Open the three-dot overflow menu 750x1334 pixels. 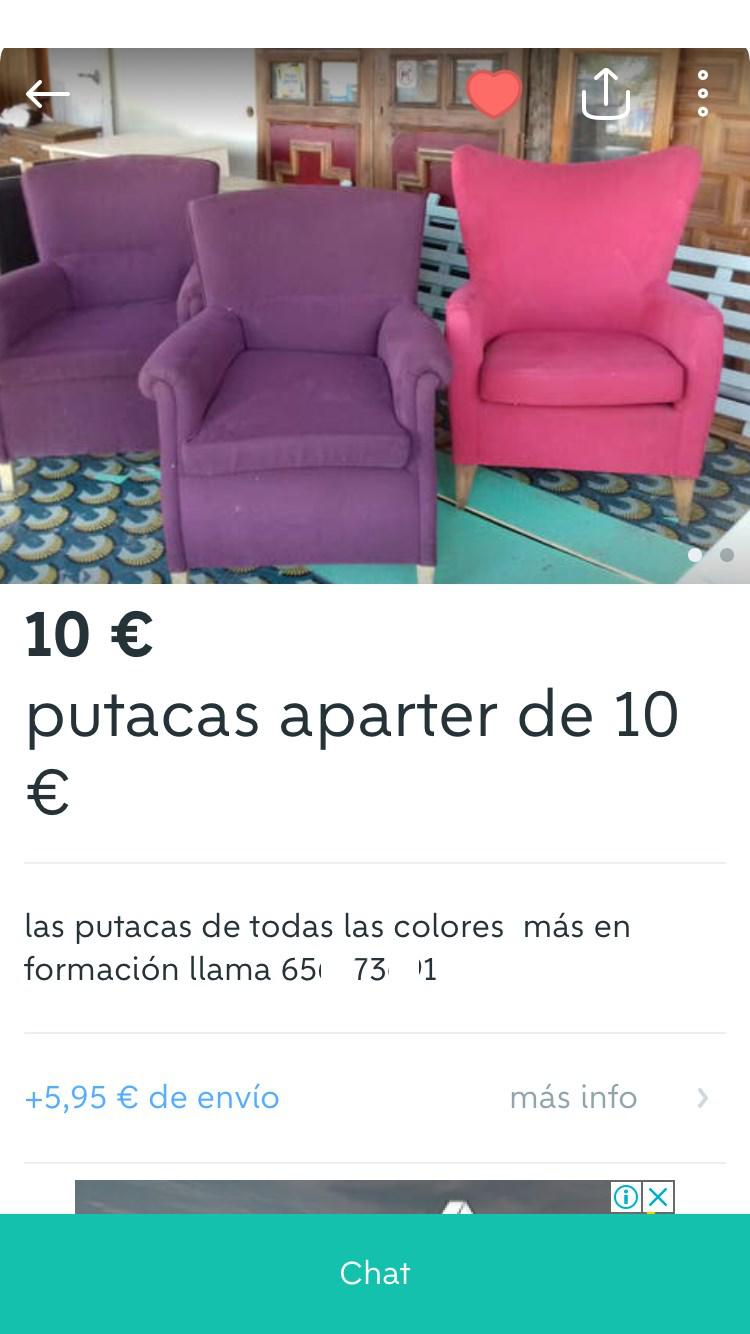(703, 94)
